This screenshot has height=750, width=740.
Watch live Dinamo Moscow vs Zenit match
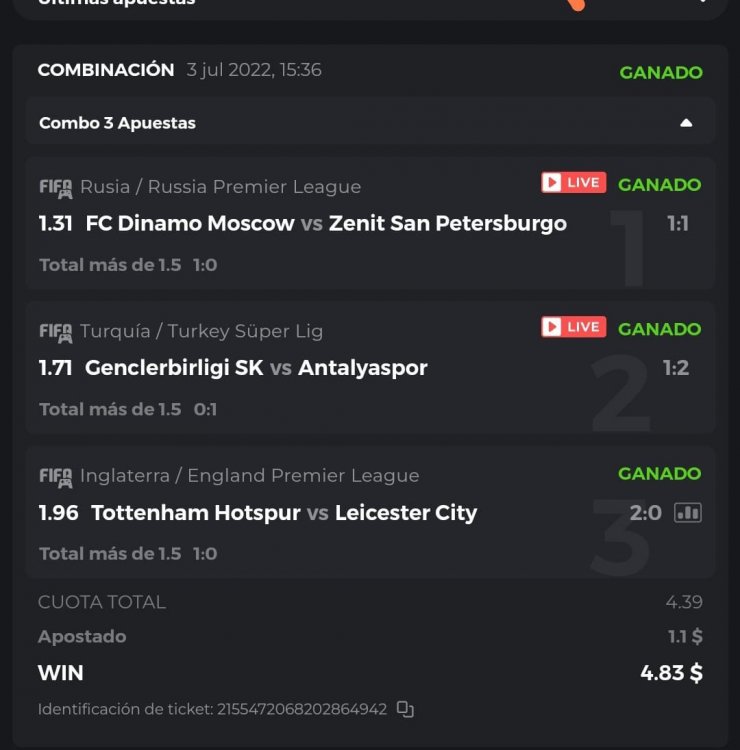point(573,183)
